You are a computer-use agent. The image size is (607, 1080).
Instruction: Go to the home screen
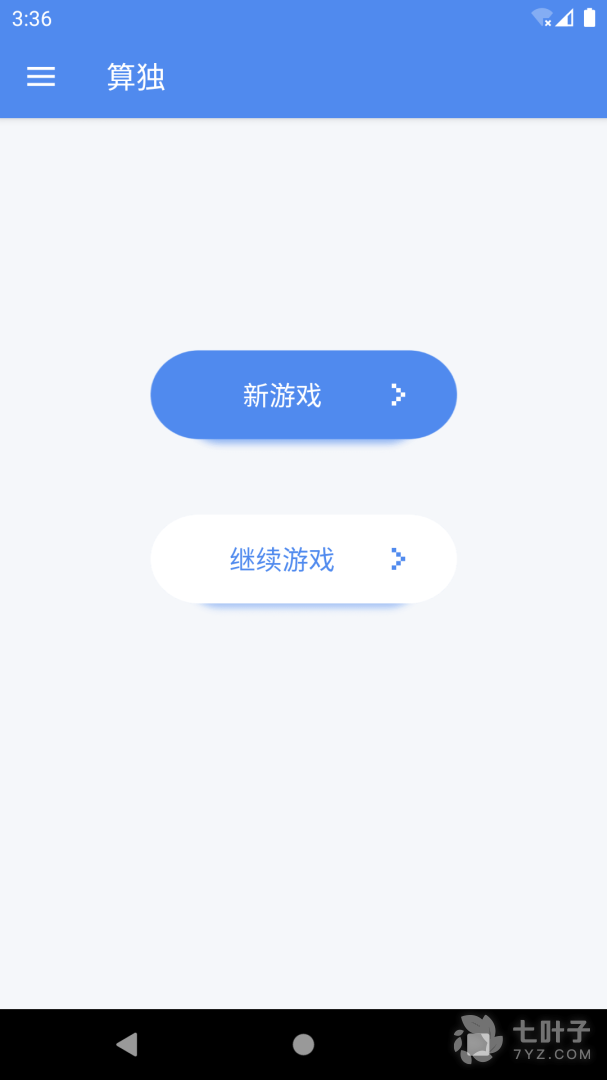click(x=303, y=1045)
